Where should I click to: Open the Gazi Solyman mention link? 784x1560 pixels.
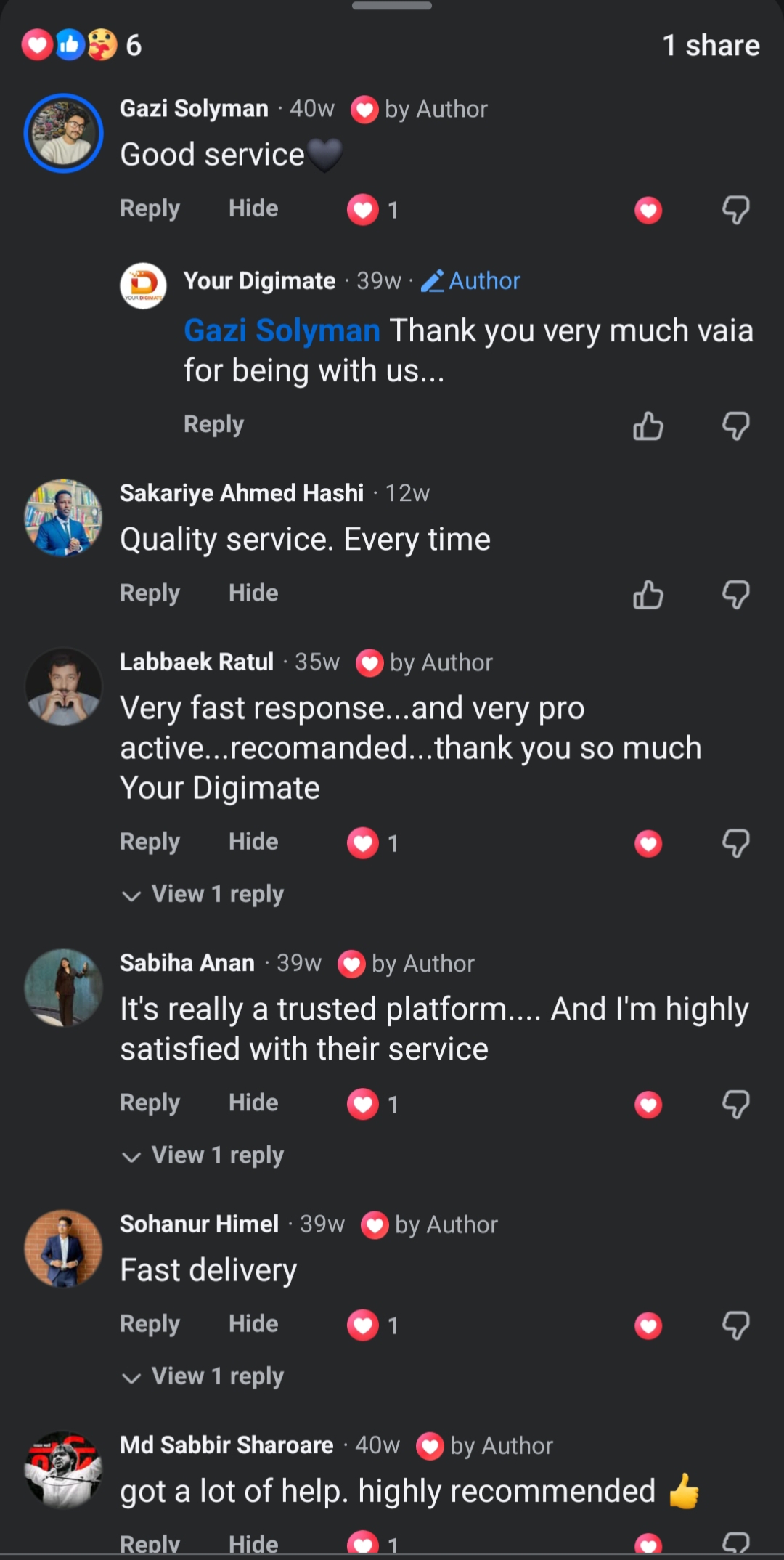tap(282, 330)
